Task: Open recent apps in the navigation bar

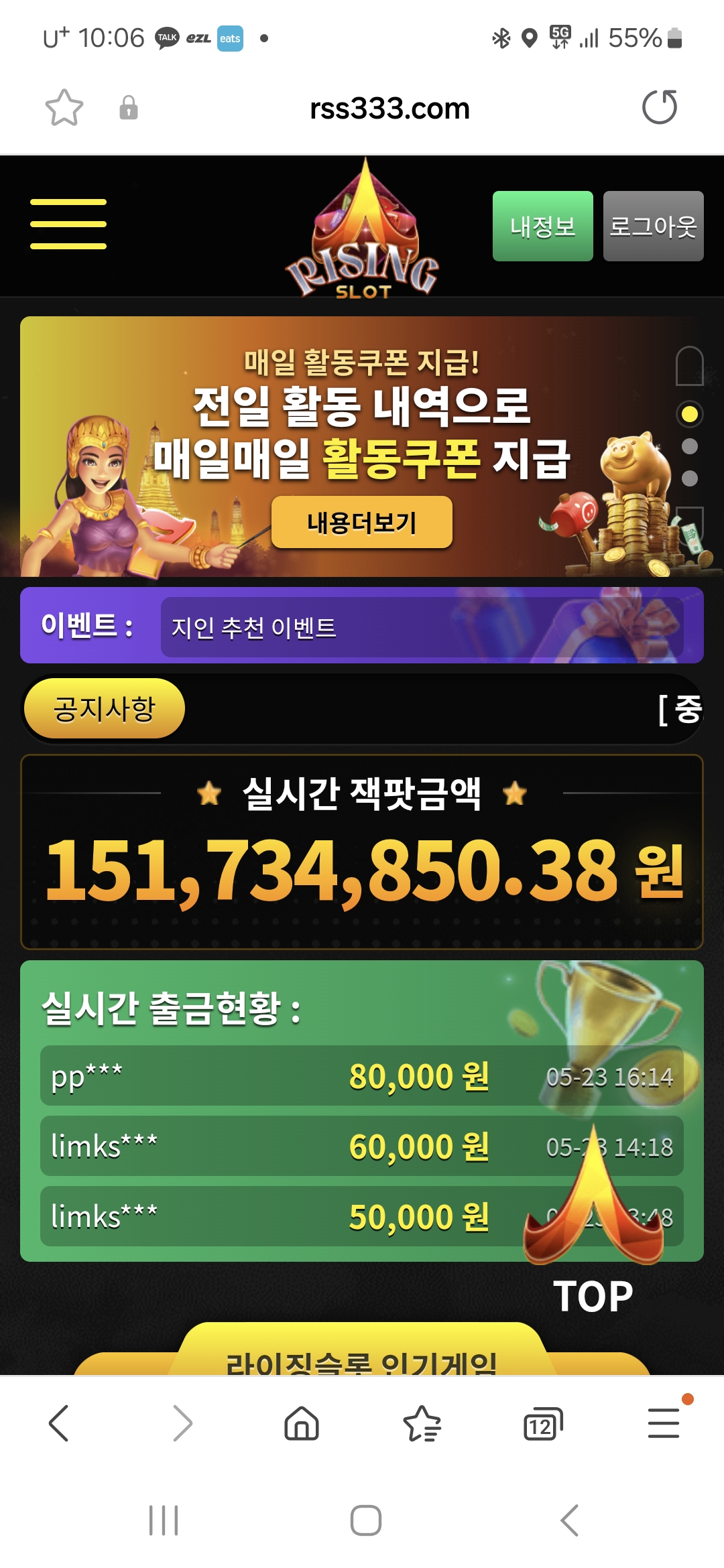Action: coord(164,1520)
